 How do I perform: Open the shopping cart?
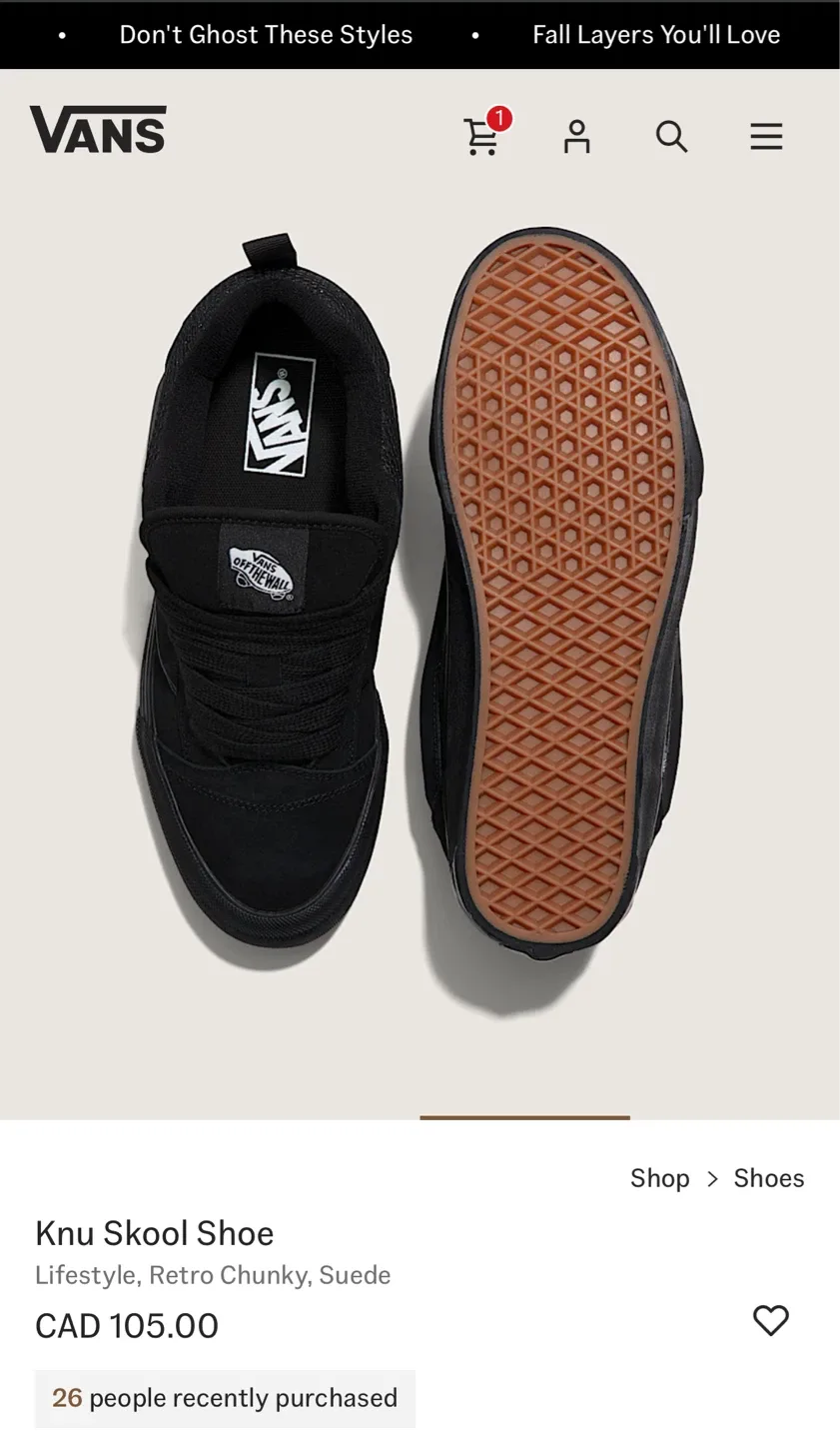[x=482, y=137]
